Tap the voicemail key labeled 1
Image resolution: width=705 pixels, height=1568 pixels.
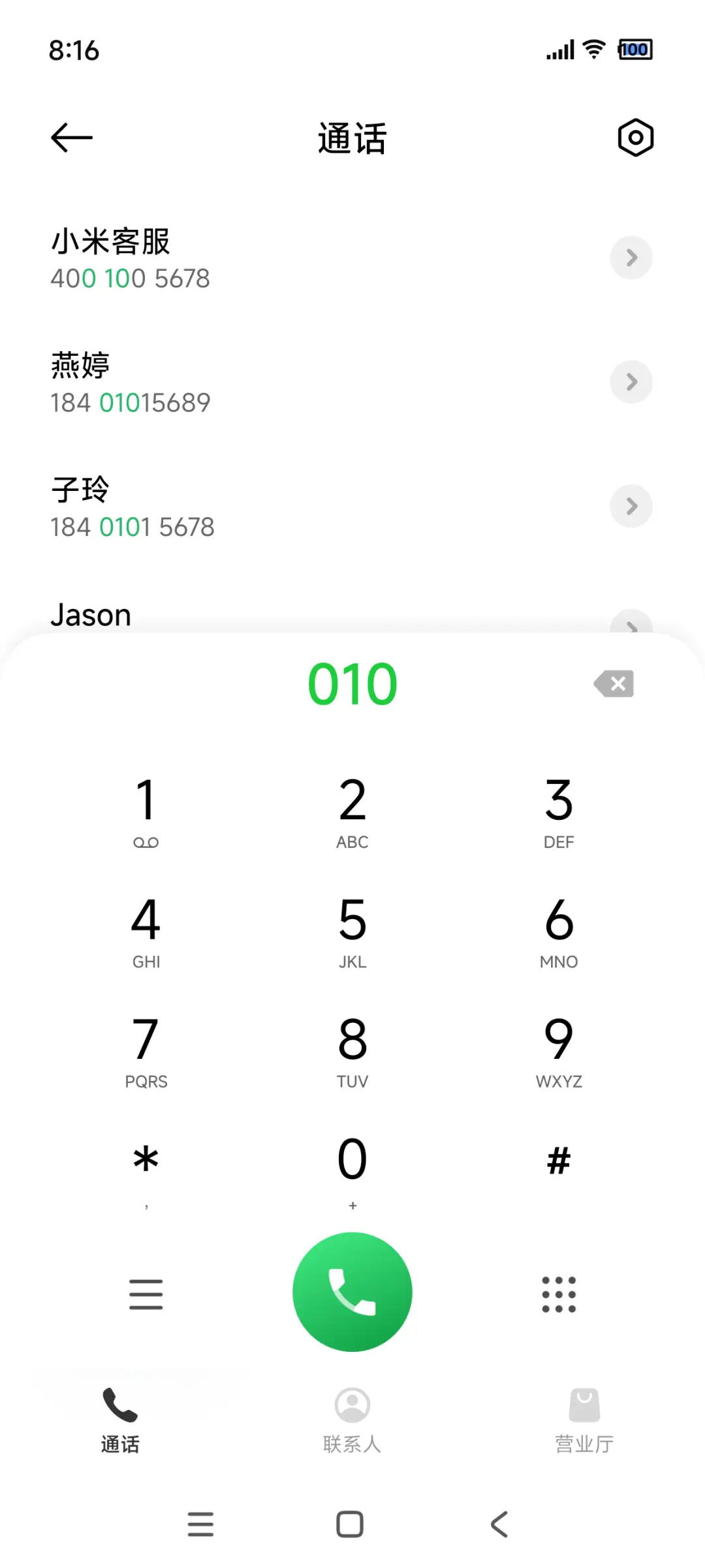(x=146, y=809)
